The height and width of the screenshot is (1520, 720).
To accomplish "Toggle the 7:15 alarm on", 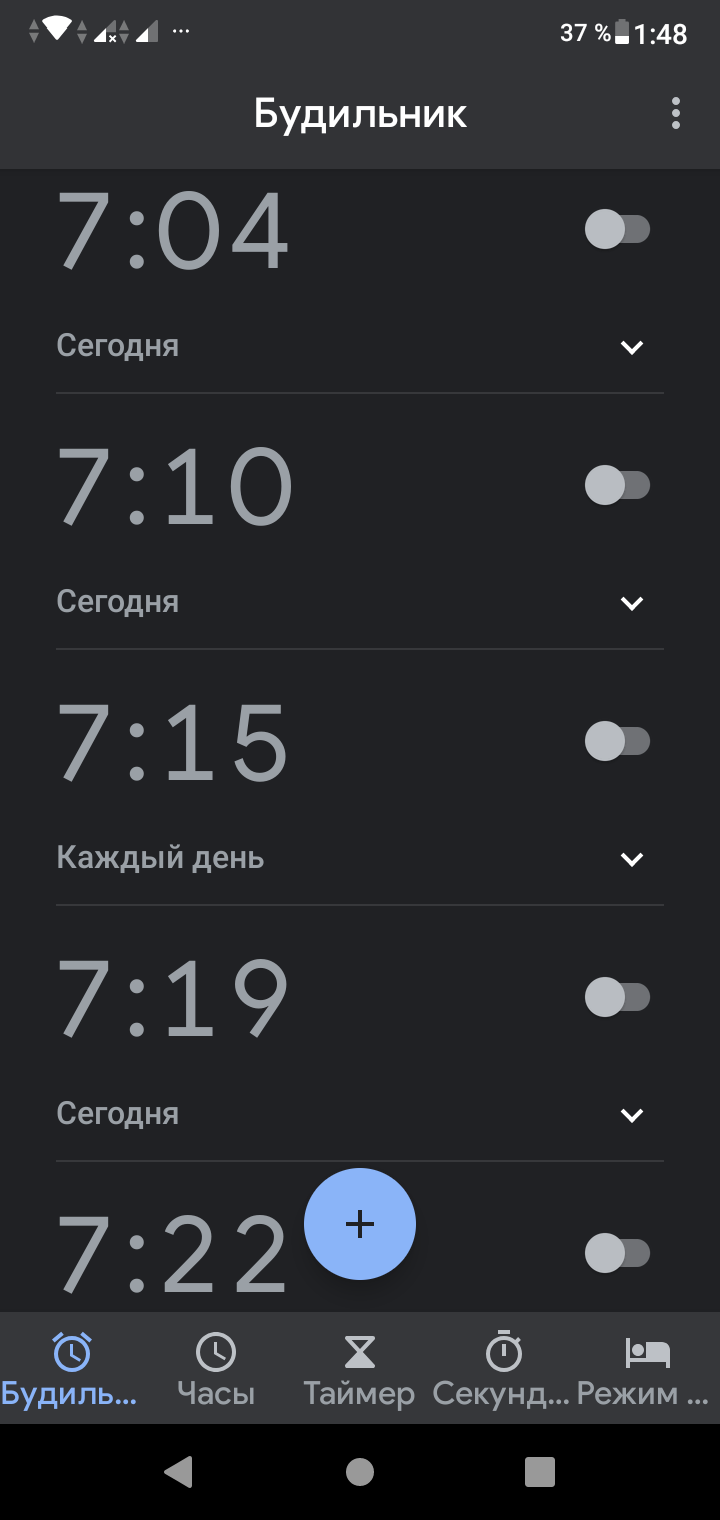I will [617, 741].
